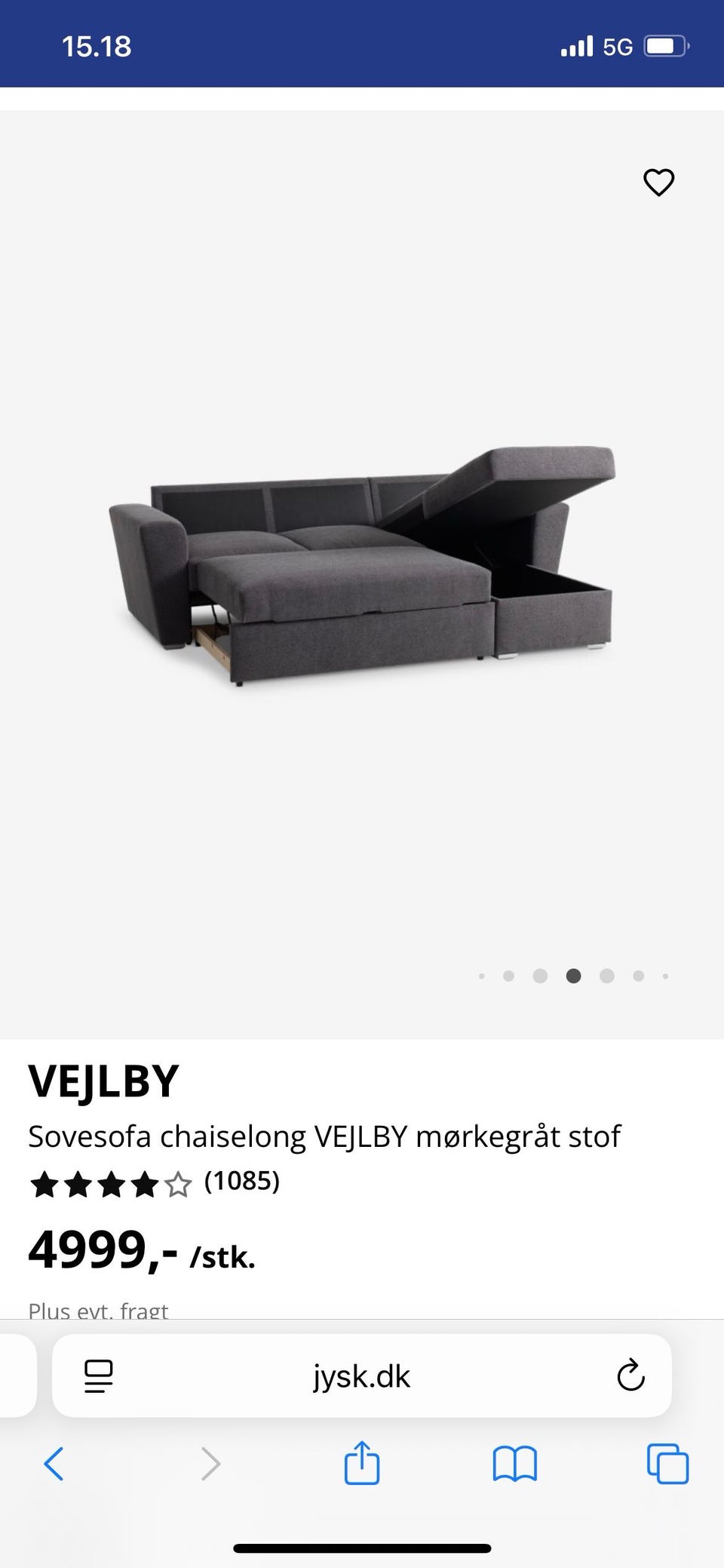The width and height of the screenshot is (724, 1568).
Task: Tap the heart to favorite the VEJLBY sofa
Action: click(x=658, y=182)
